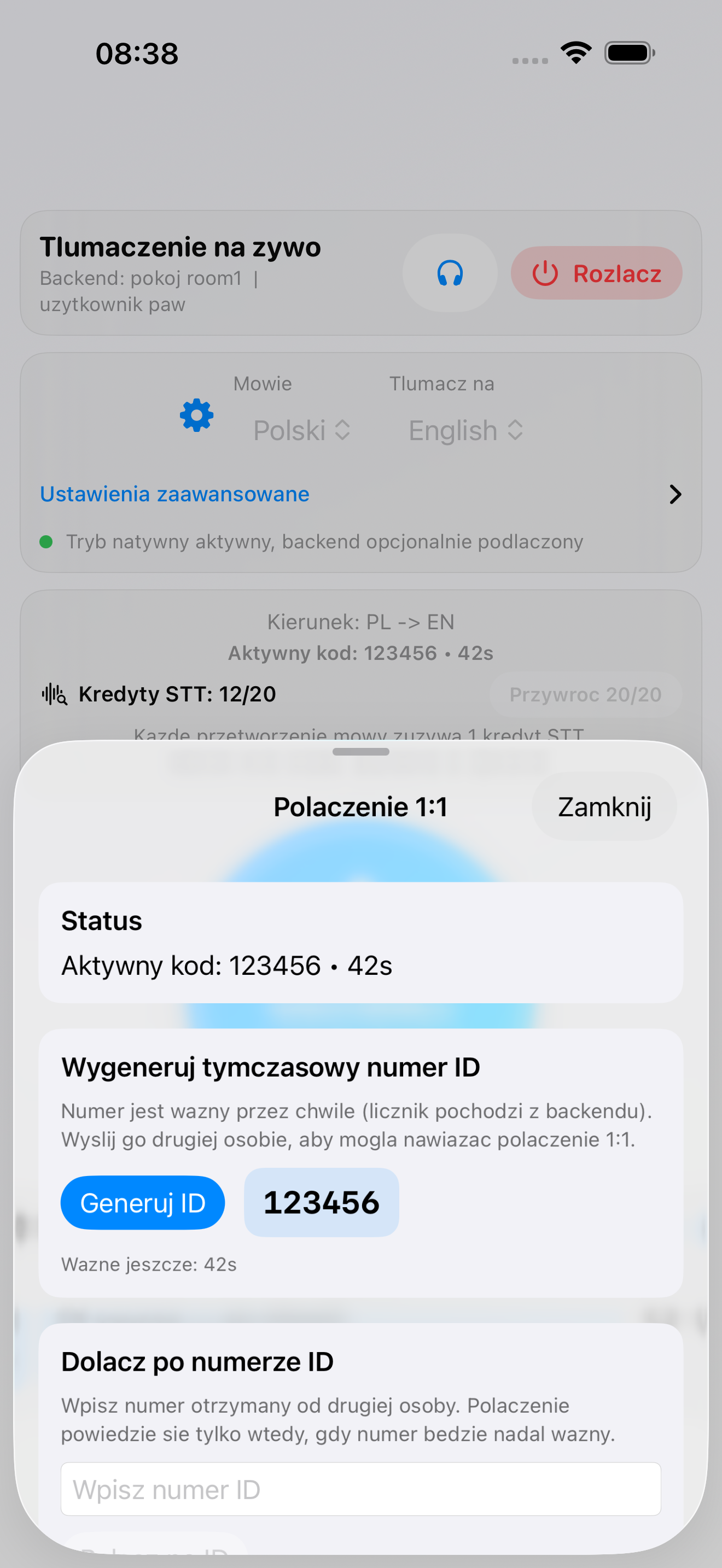Disconnect using the Rozlacz button
The height and width of the screenshot is (1568, 722).
596,273
